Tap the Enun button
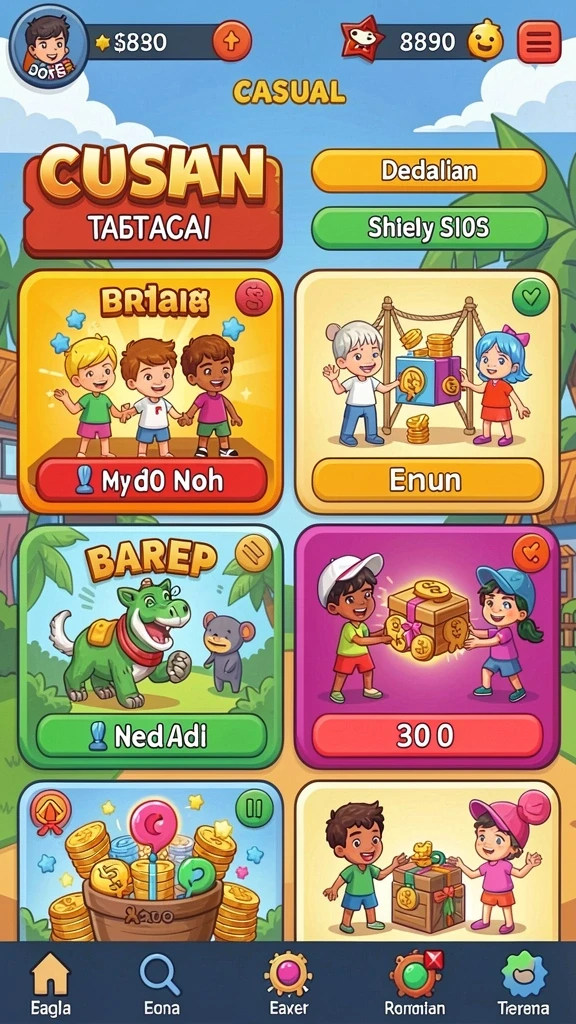The image size is (576, 1024). pos(428,481)
